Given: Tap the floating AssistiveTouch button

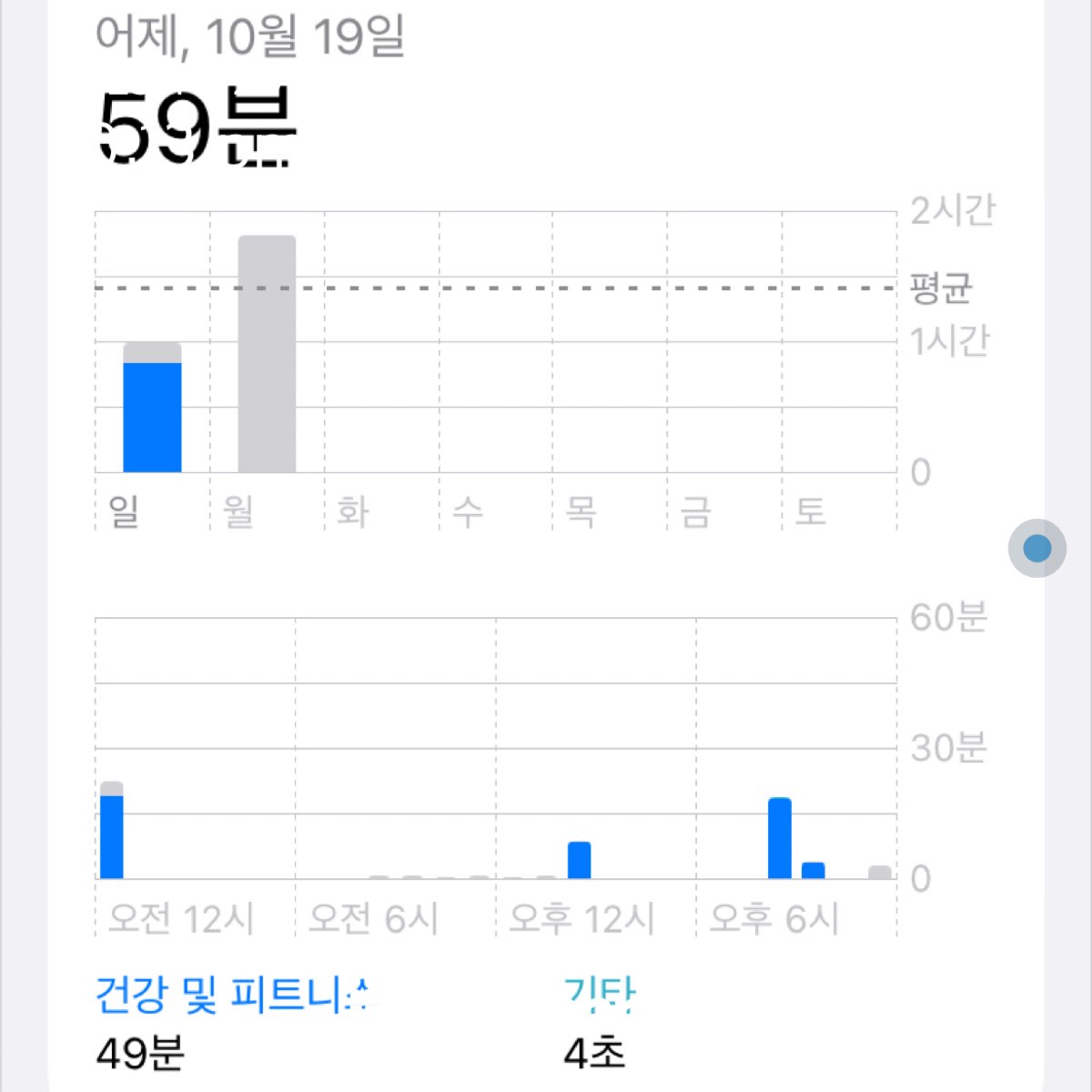Looking at the screenshot, I should point(1037,549).
